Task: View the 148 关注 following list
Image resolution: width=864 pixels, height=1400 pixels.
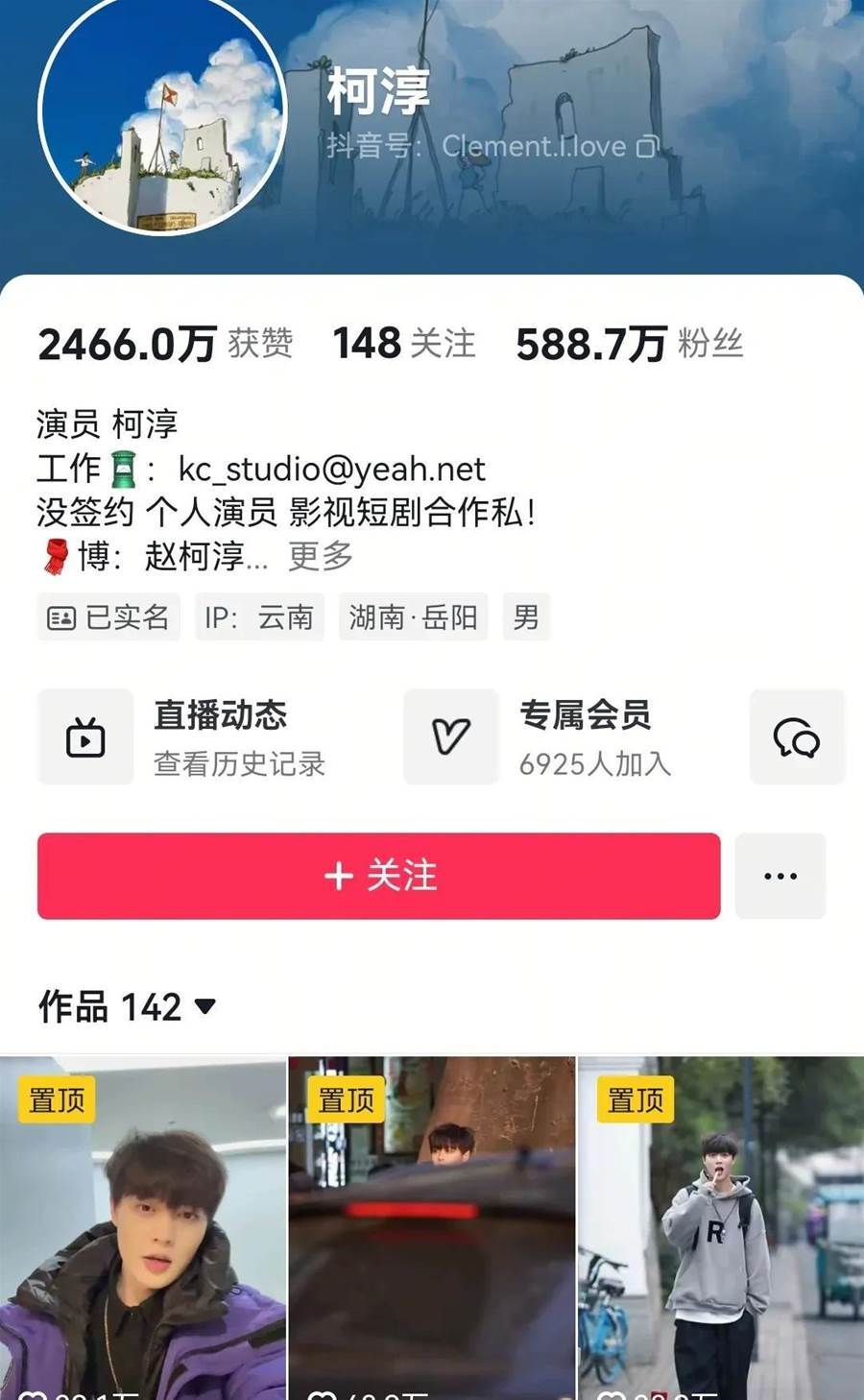Action: click(403, 344)
